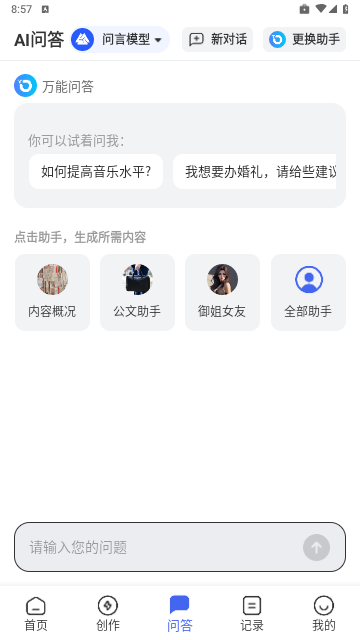Open the 公文助手 assistant
This screenshot has height=640, width=360.
pyautogui.click(x=138, y=292)
